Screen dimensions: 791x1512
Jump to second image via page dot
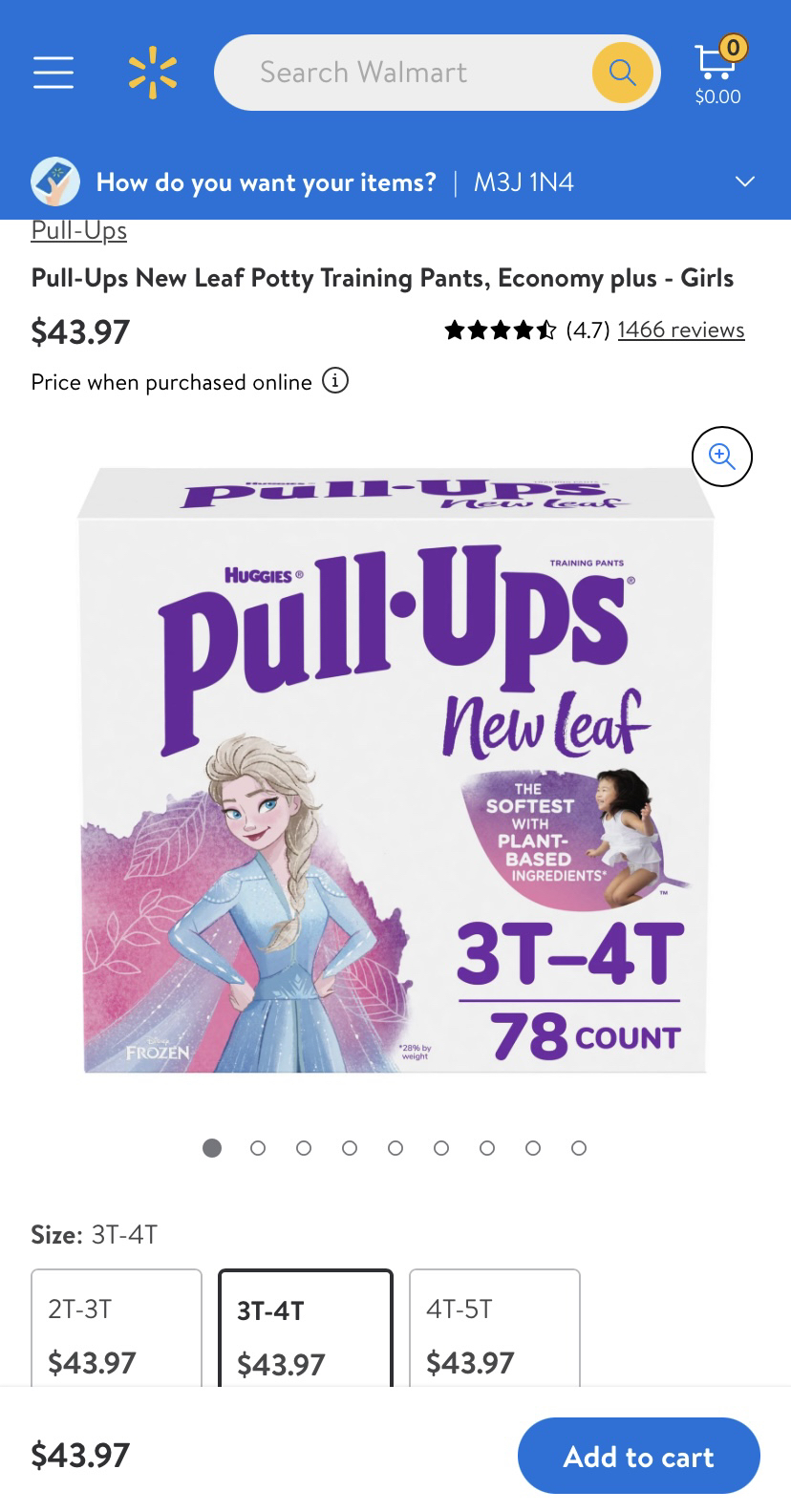pos(258,1148)
